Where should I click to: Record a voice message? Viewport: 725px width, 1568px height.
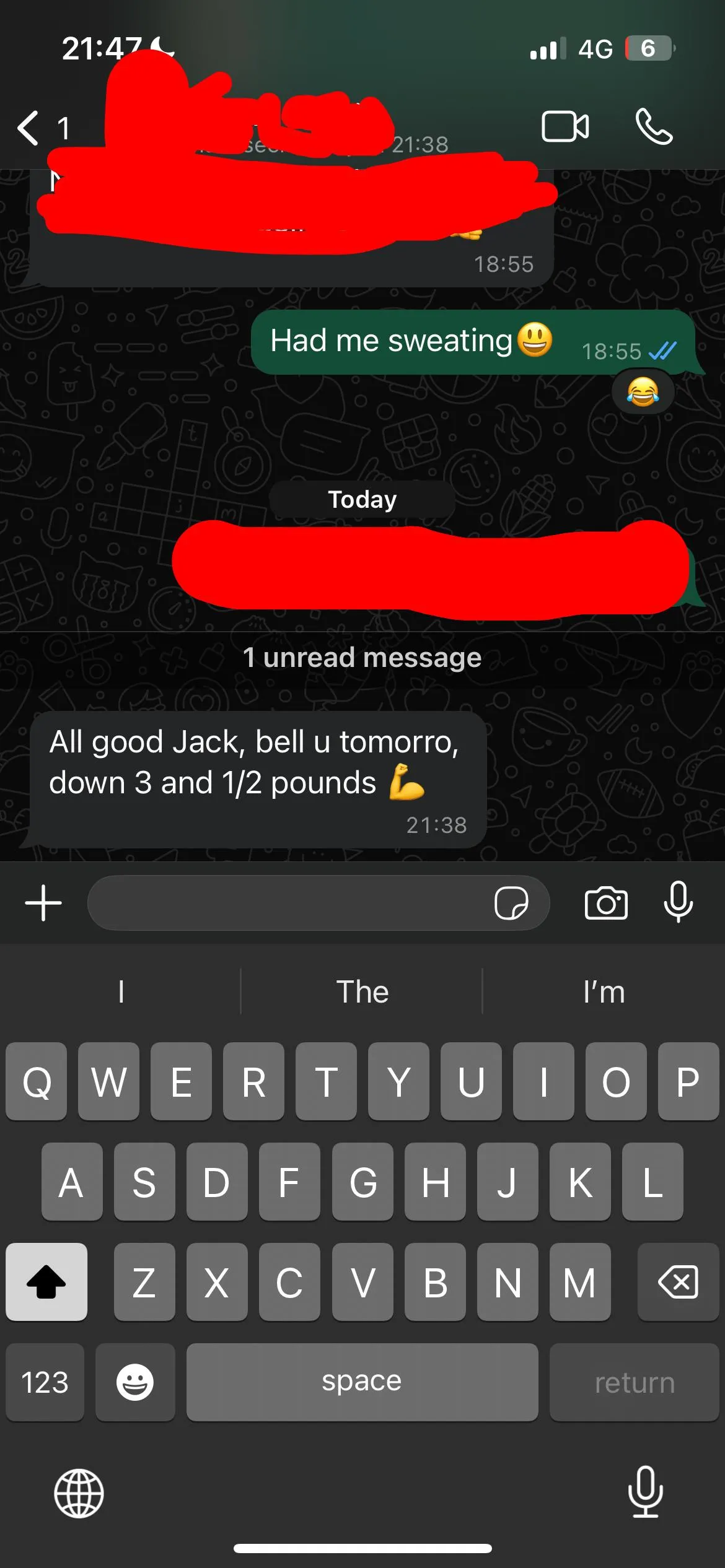[x=679, y=902]
